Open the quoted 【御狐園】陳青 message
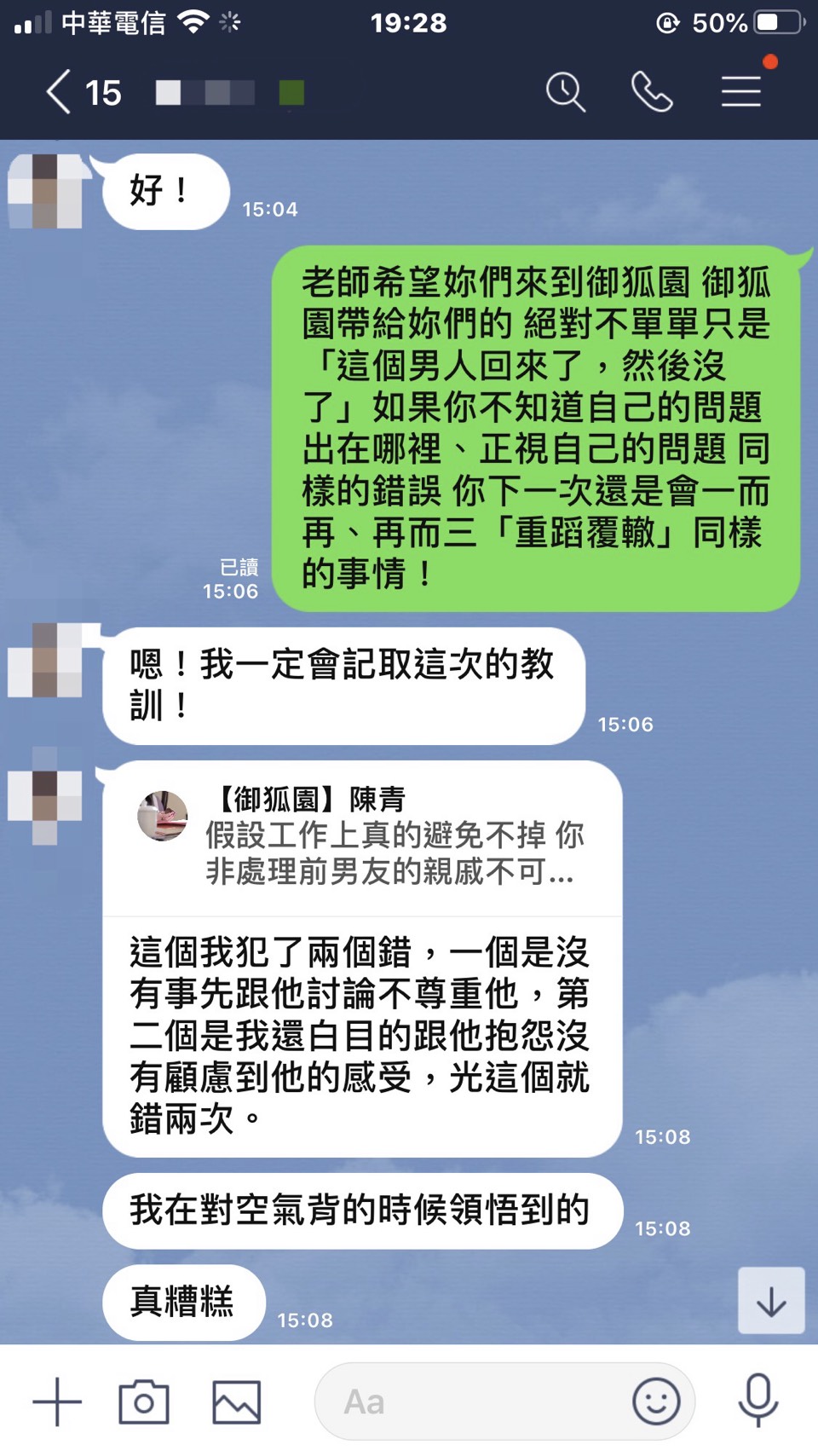 pos(362,837)
